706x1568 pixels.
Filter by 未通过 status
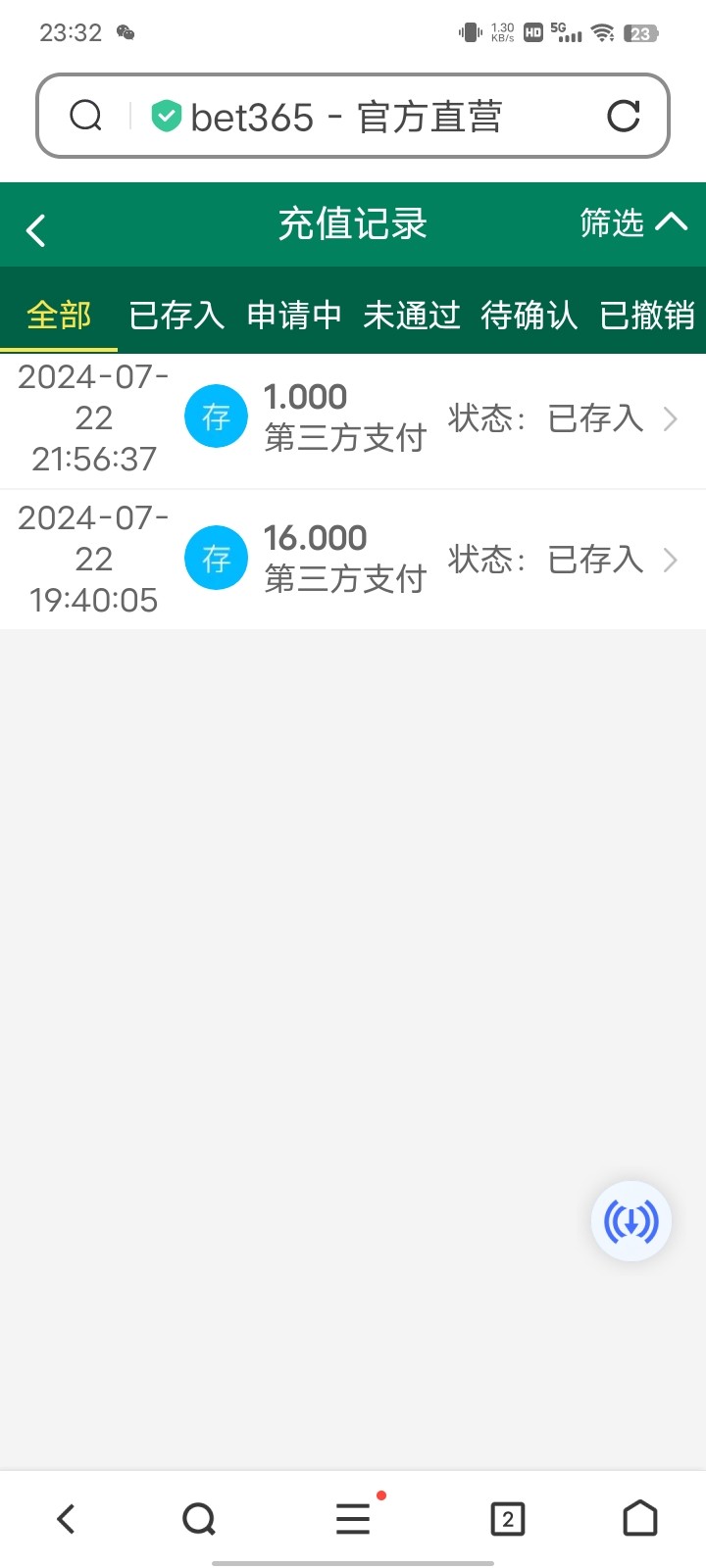pyautogui.click(x=412, y=316)
